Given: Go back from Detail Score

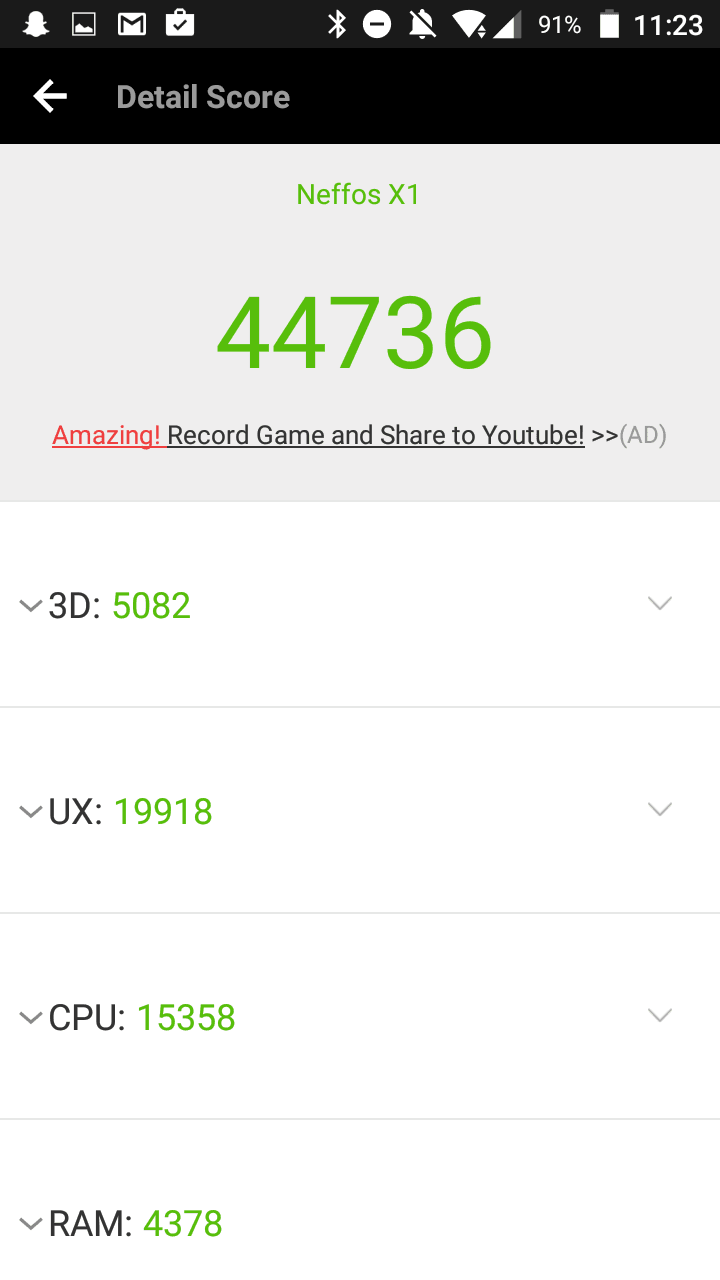Looking at the screenshot, I should pyautogui.click(x=49, y=97).
